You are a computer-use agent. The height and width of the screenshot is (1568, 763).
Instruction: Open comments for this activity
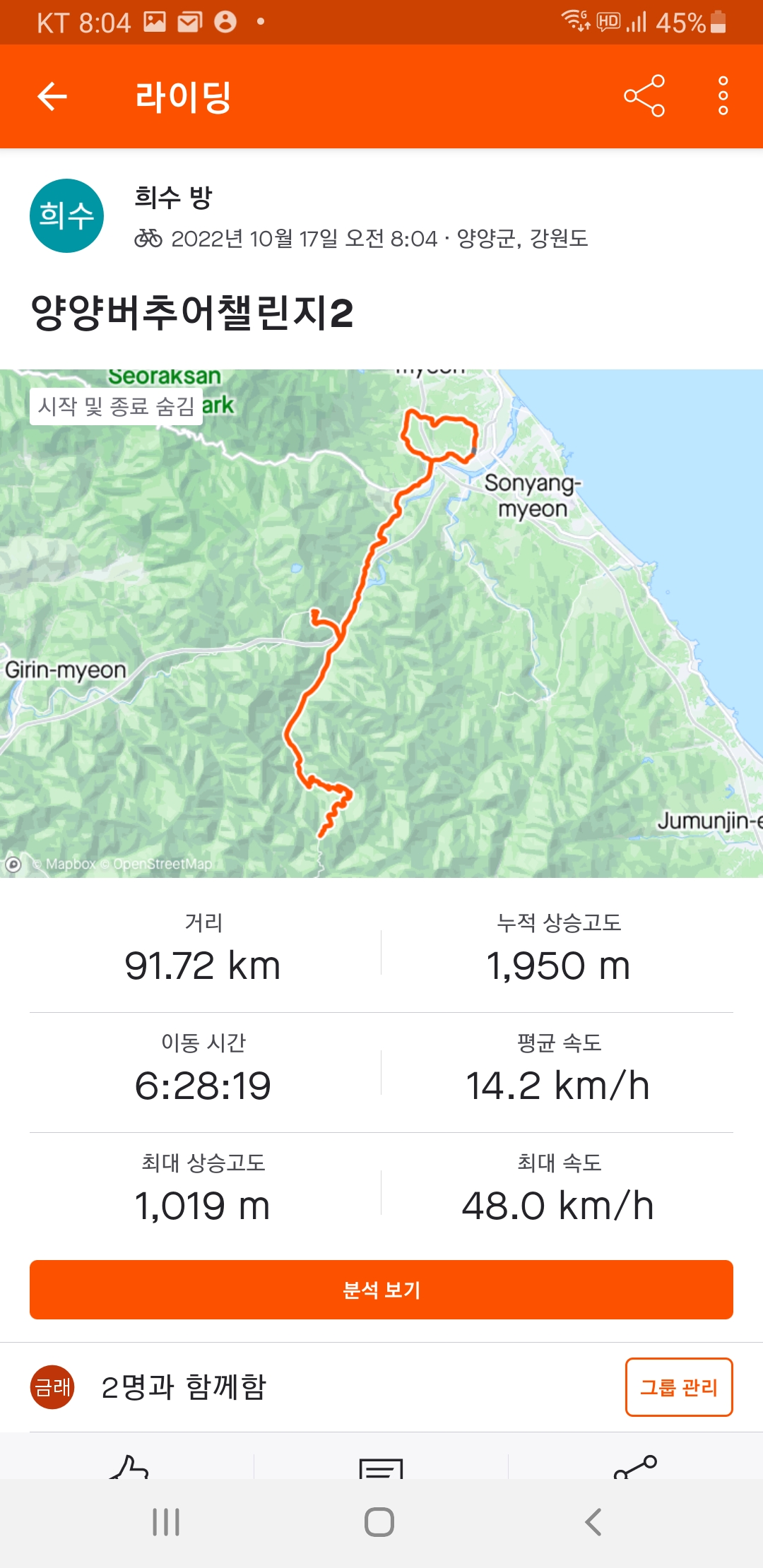coord(381,1469)
